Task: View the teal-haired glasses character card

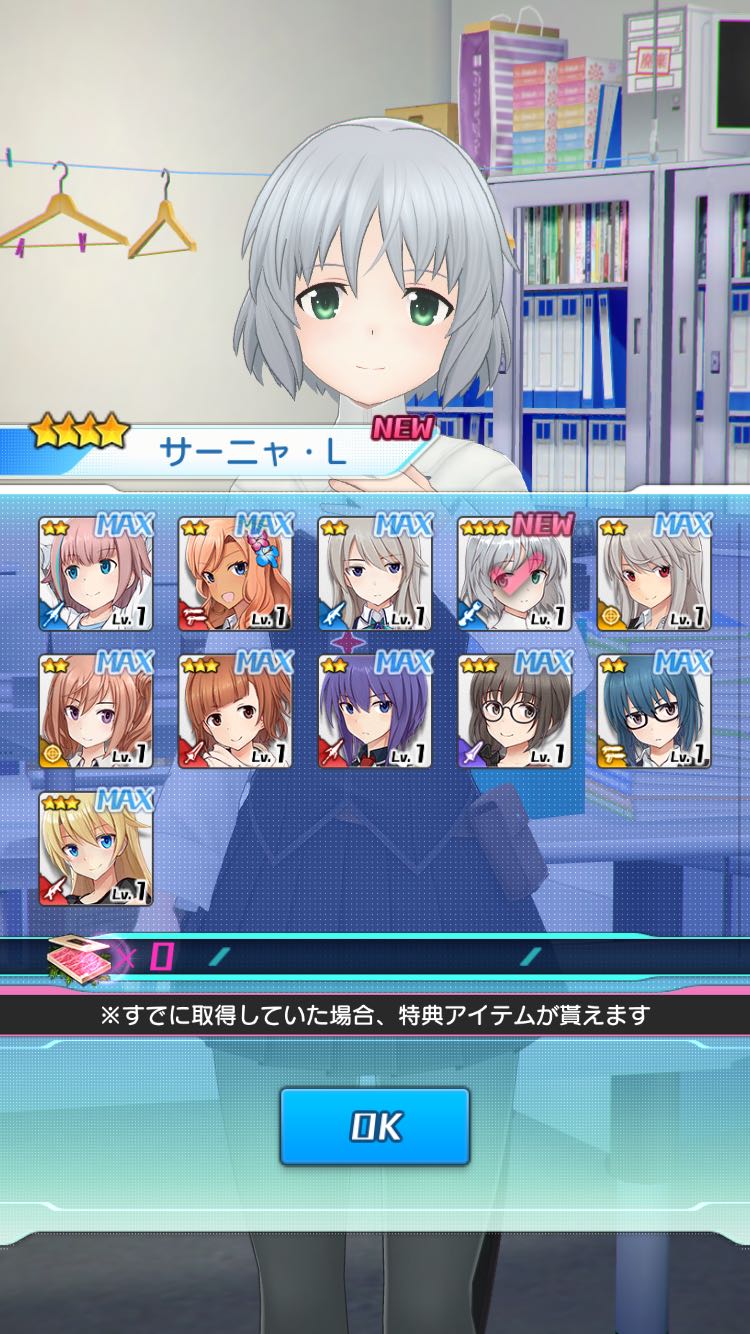Action: click(x=654, y=712)
